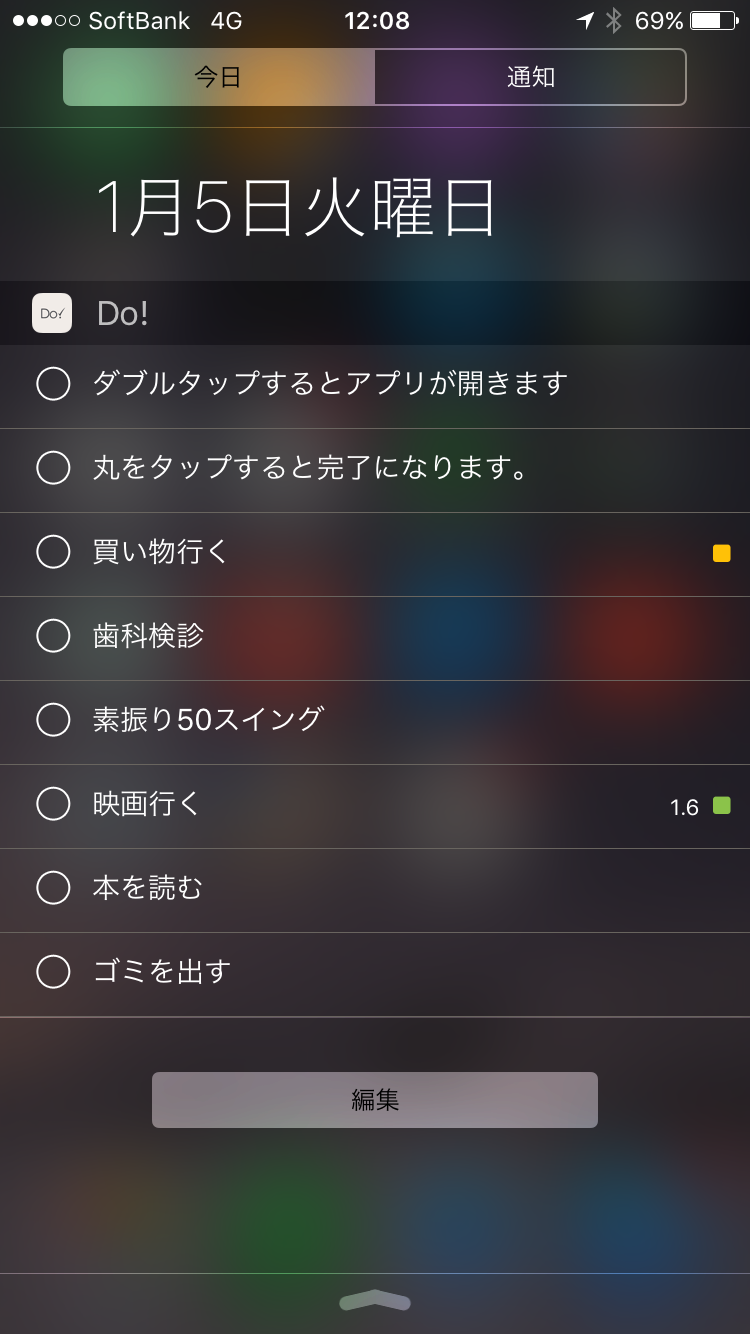This screenshot has width=750, height=1334.
Task: Complete the 丸をタップすると完了になります task
Action: coord(53,467)
